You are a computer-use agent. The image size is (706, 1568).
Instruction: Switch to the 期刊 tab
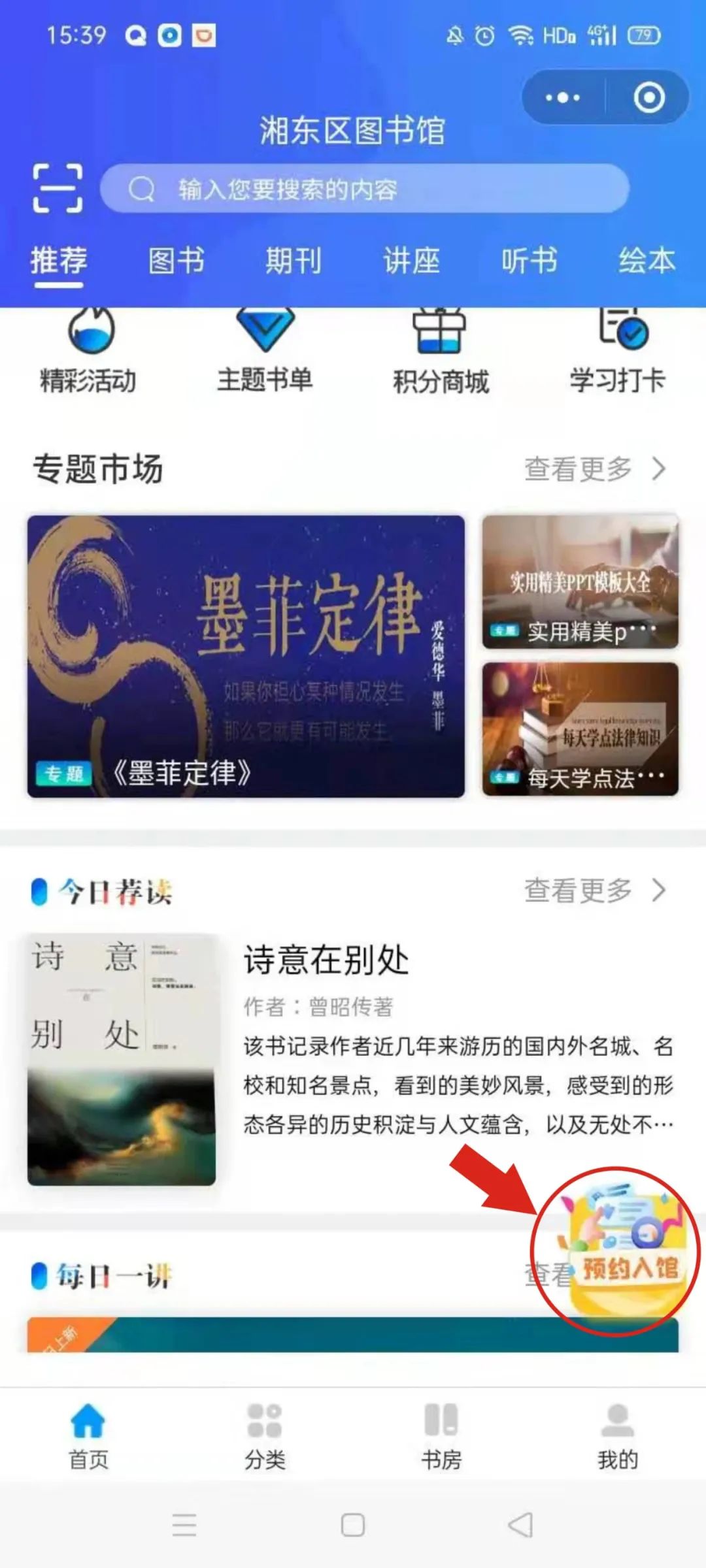[294, 260]
